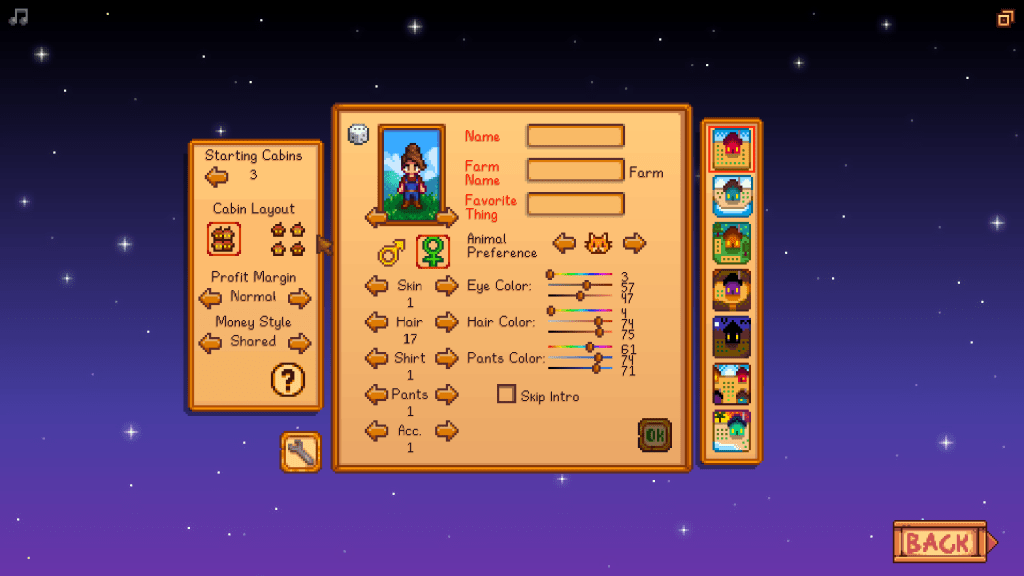Go to next Shirt option

[x=446, y=358]
